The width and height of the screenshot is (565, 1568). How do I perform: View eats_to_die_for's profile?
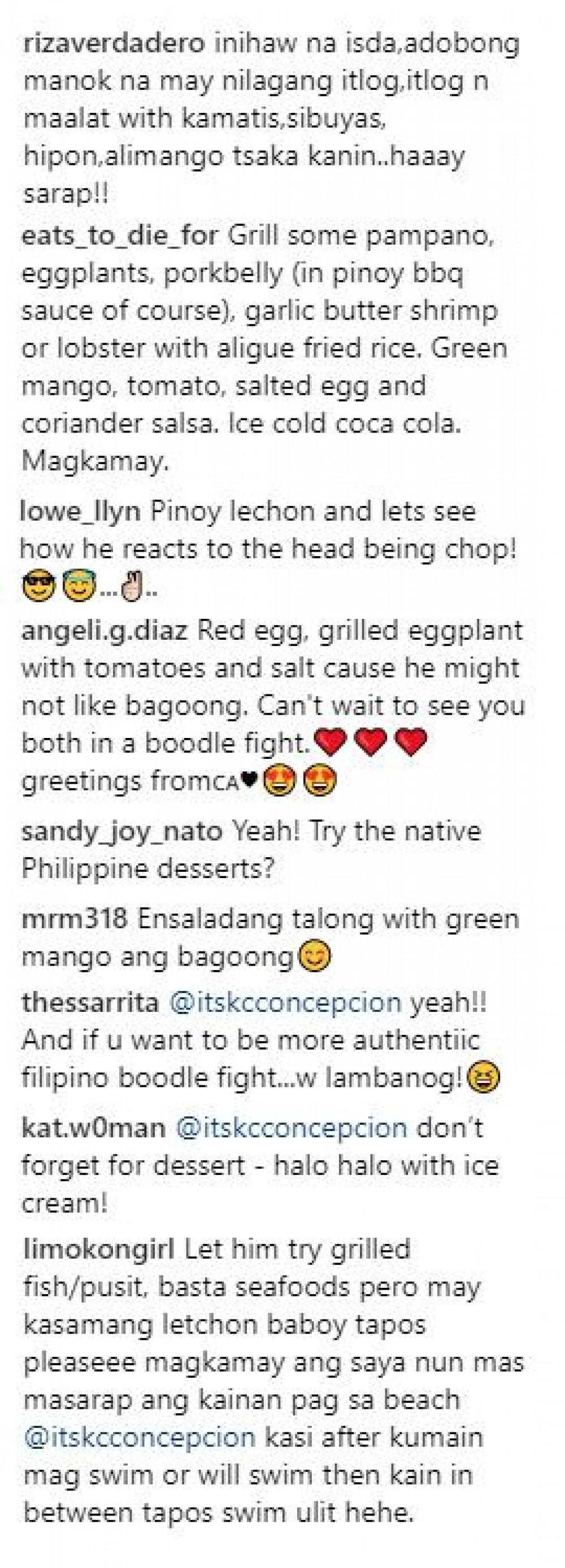(119, 237)
